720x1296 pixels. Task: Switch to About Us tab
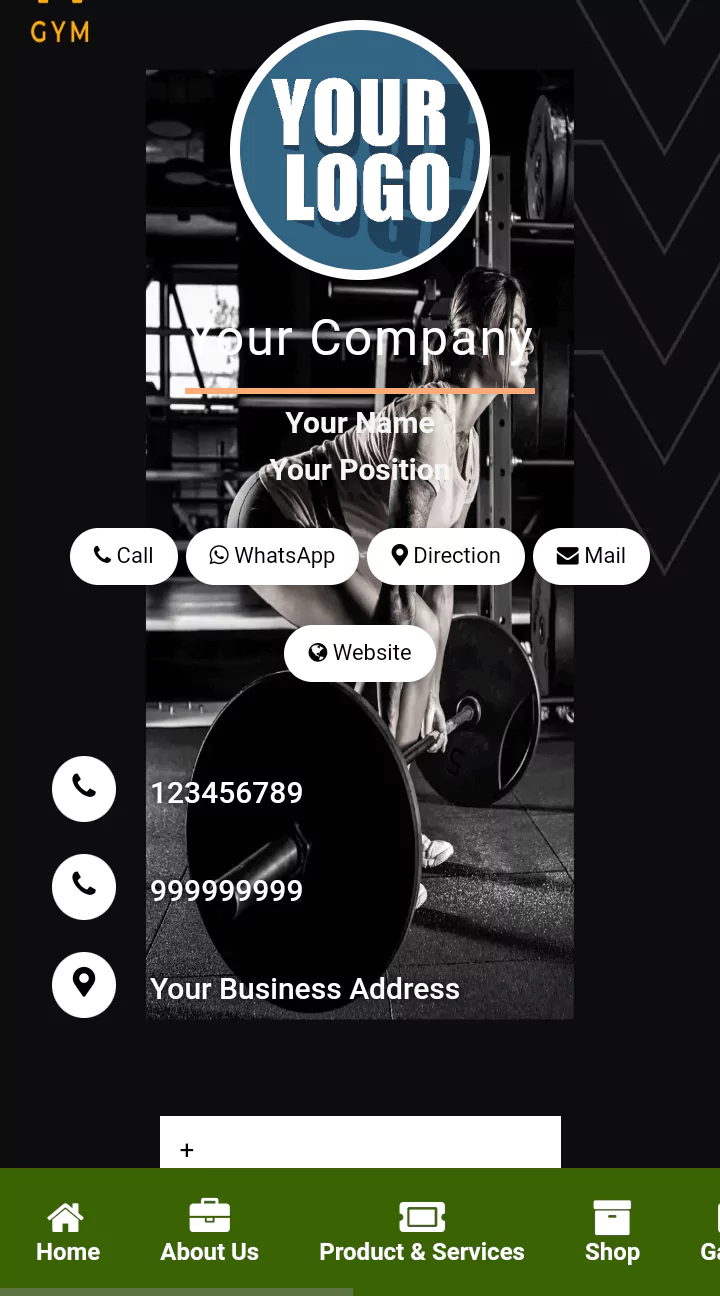[210, 1232]
